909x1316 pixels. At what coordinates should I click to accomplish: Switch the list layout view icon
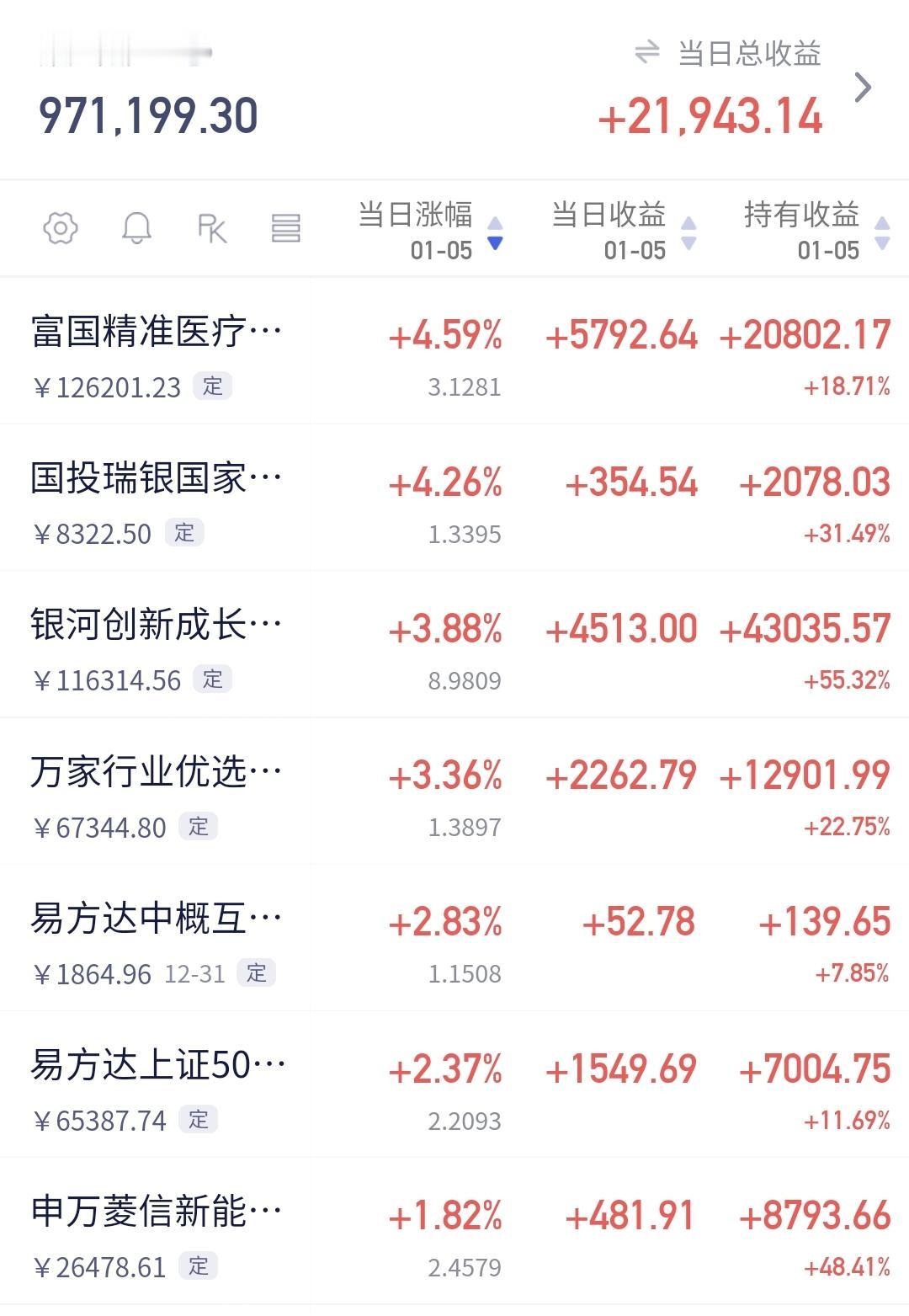coord(286,228)
